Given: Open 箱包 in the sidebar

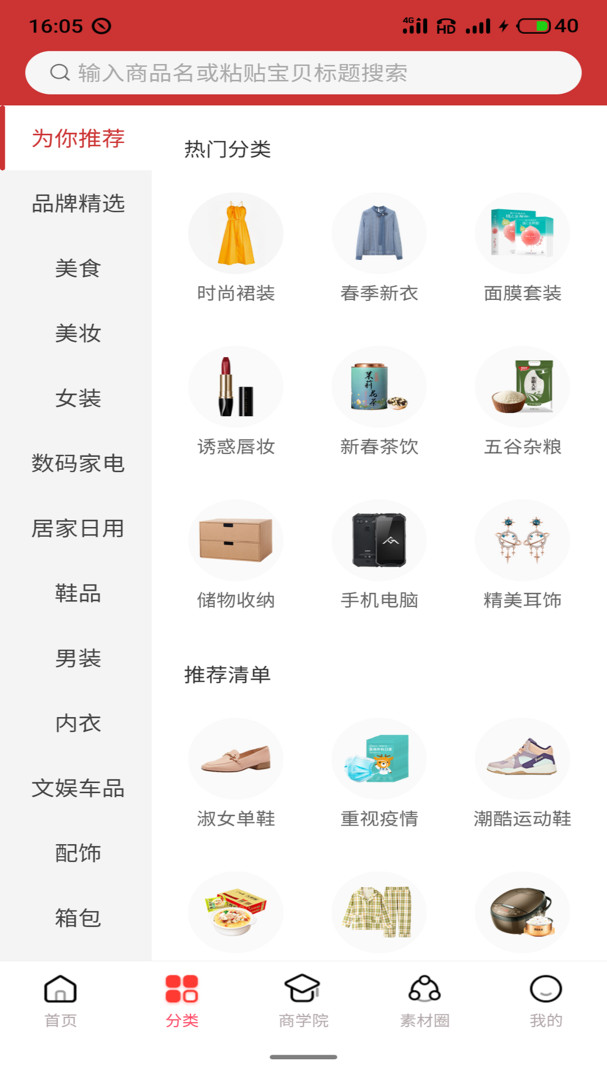Looking at the screenshot, I should click(x=78, y=918).
